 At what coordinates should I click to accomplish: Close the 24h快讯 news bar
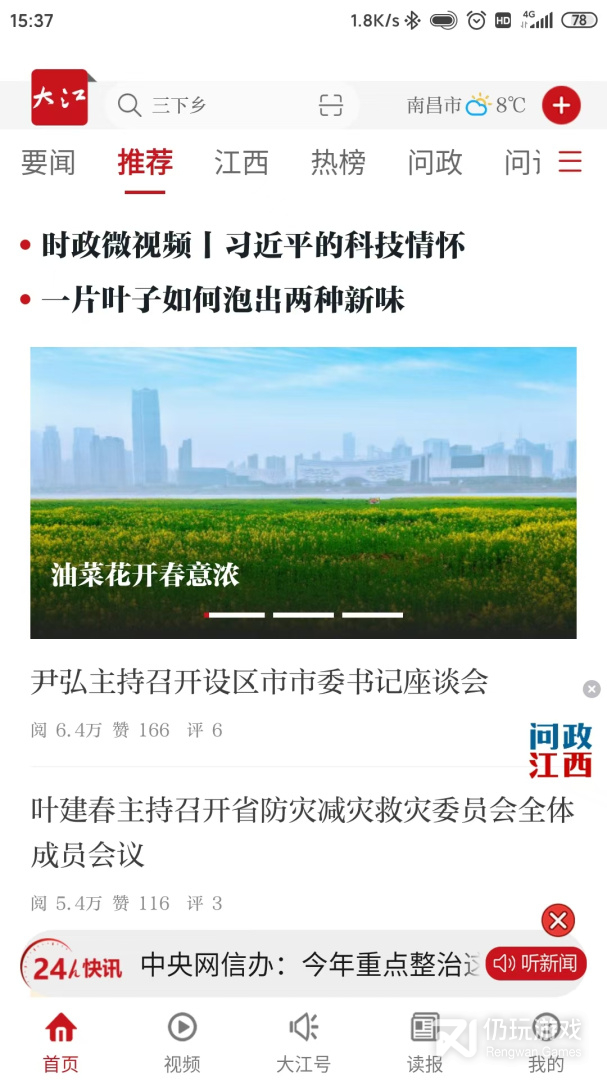click(558, 920)
